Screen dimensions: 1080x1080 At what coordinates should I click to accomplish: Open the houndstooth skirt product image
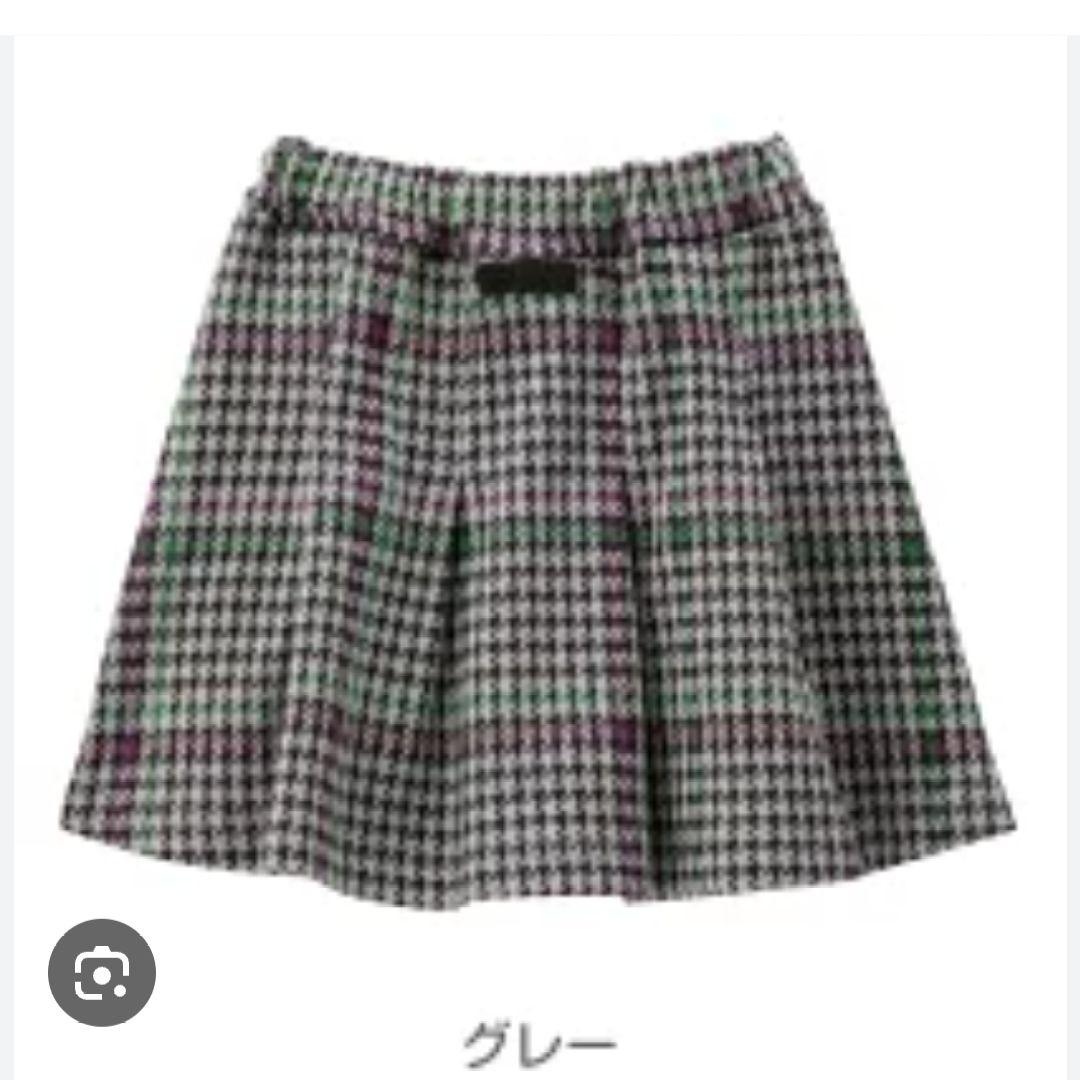point(539,522)
